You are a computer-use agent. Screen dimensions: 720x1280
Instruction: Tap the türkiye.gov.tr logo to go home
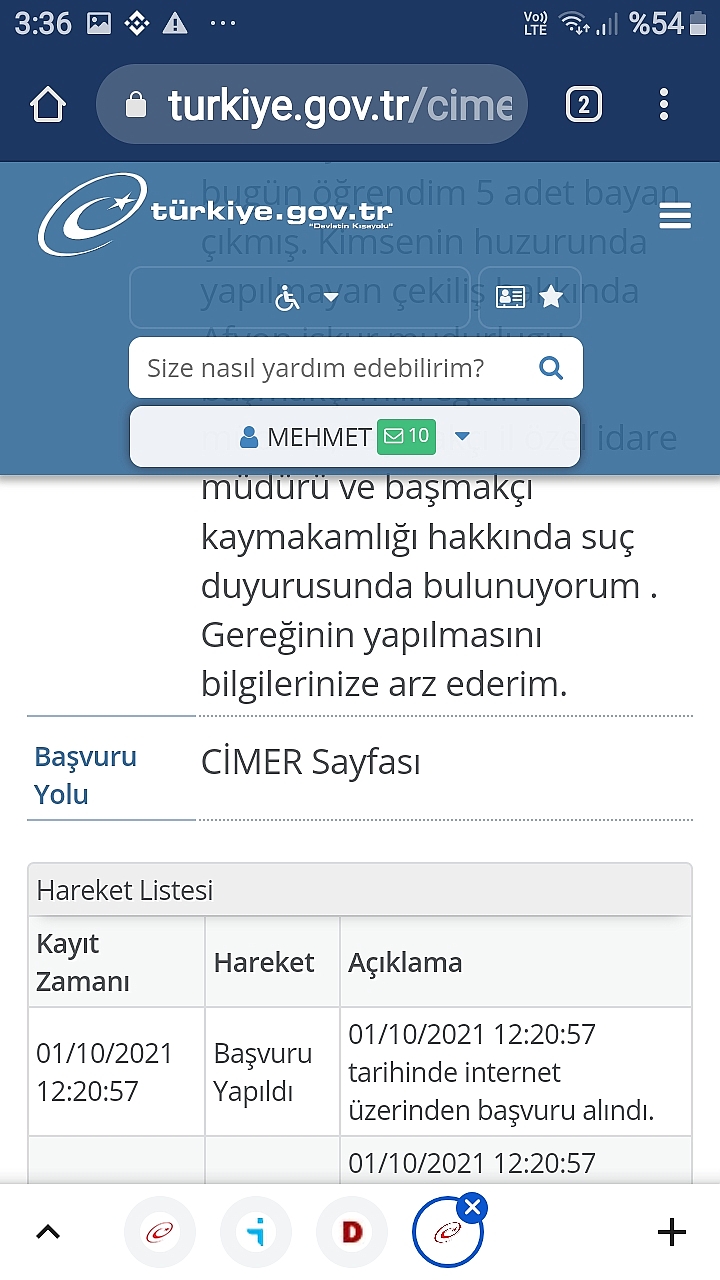(x=215, y=213)
